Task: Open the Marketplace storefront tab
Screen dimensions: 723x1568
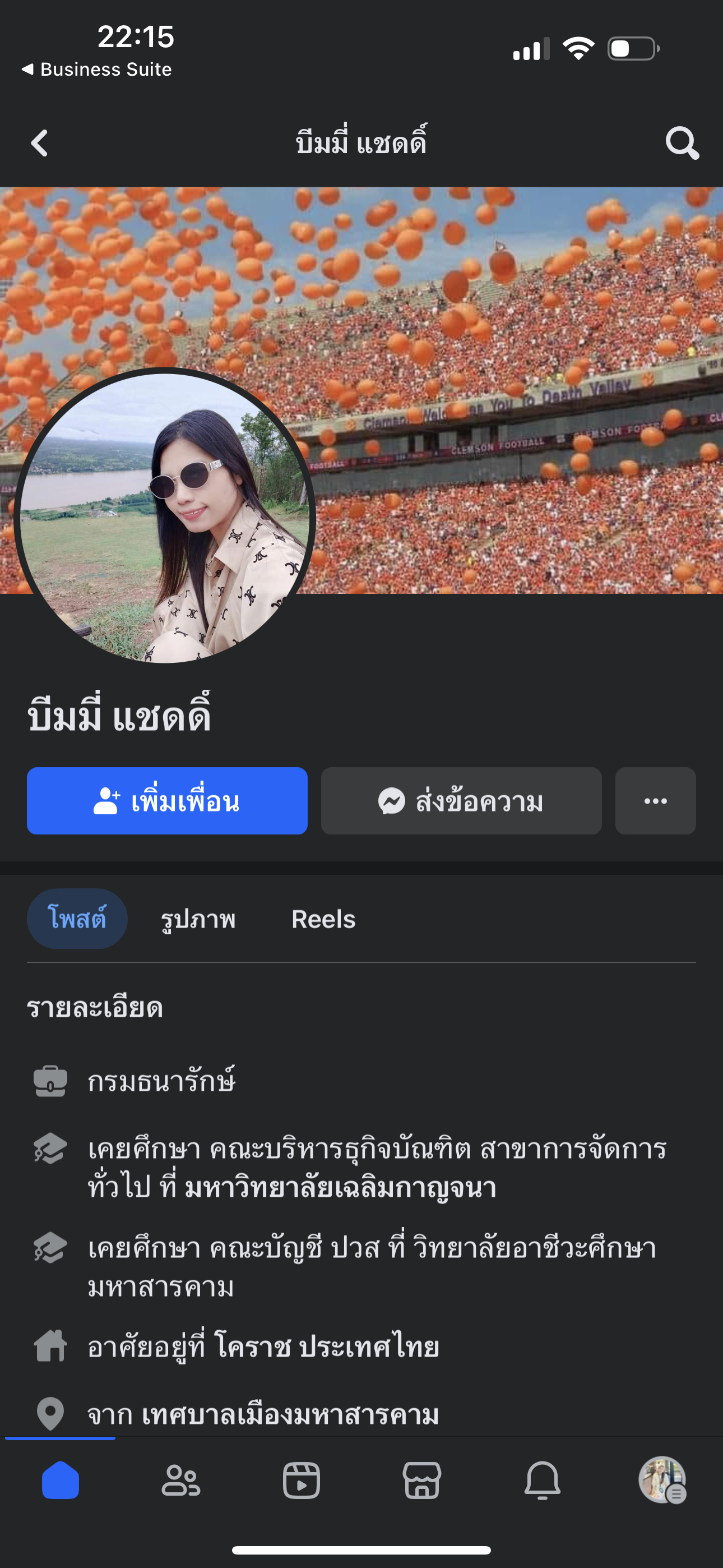Action: pyautogui.click(x=421, y=1481)
